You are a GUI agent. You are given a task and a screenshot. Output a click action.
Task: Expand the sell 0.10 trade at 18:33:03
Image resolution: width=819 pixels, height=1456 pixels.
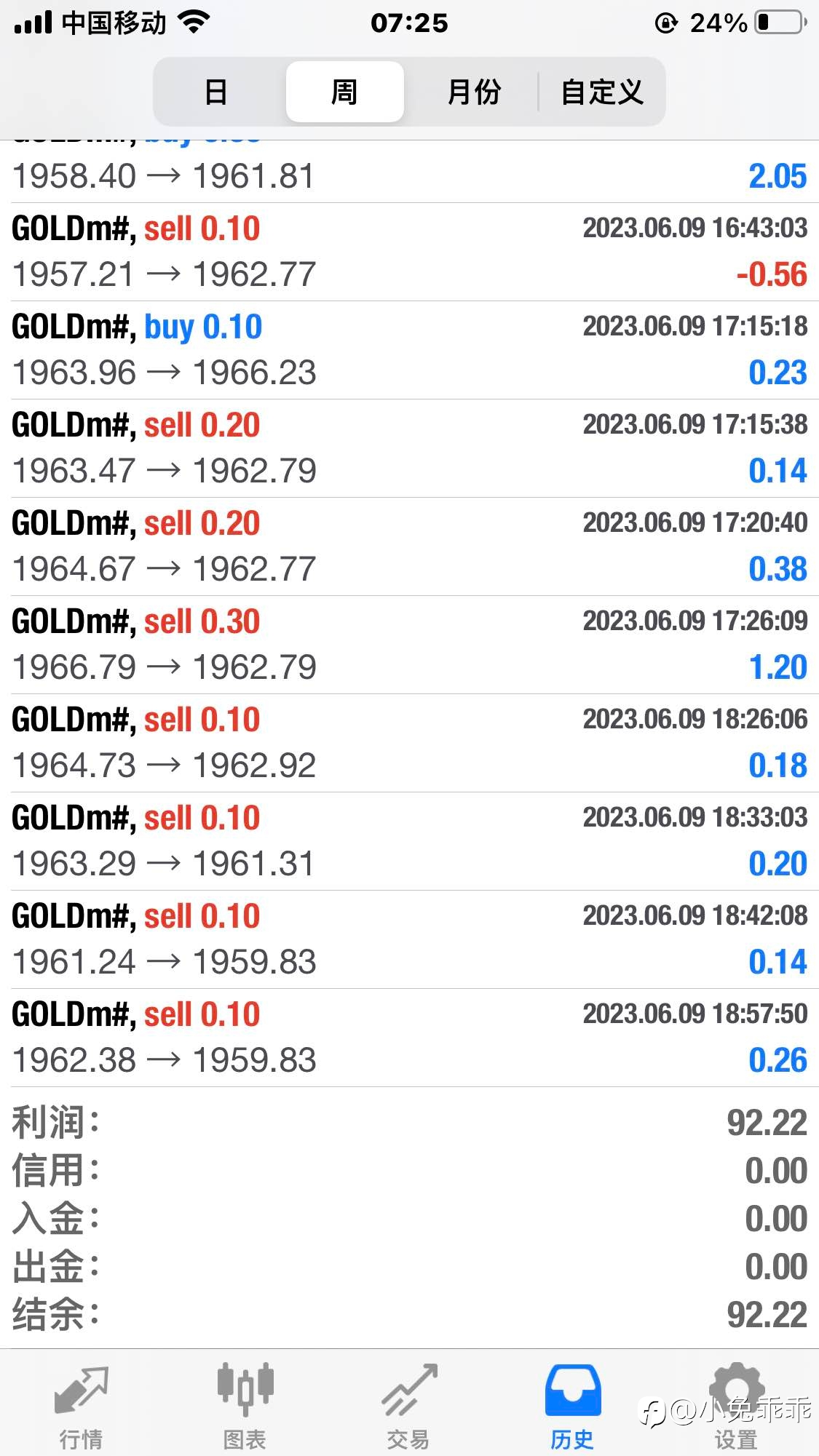409,841
